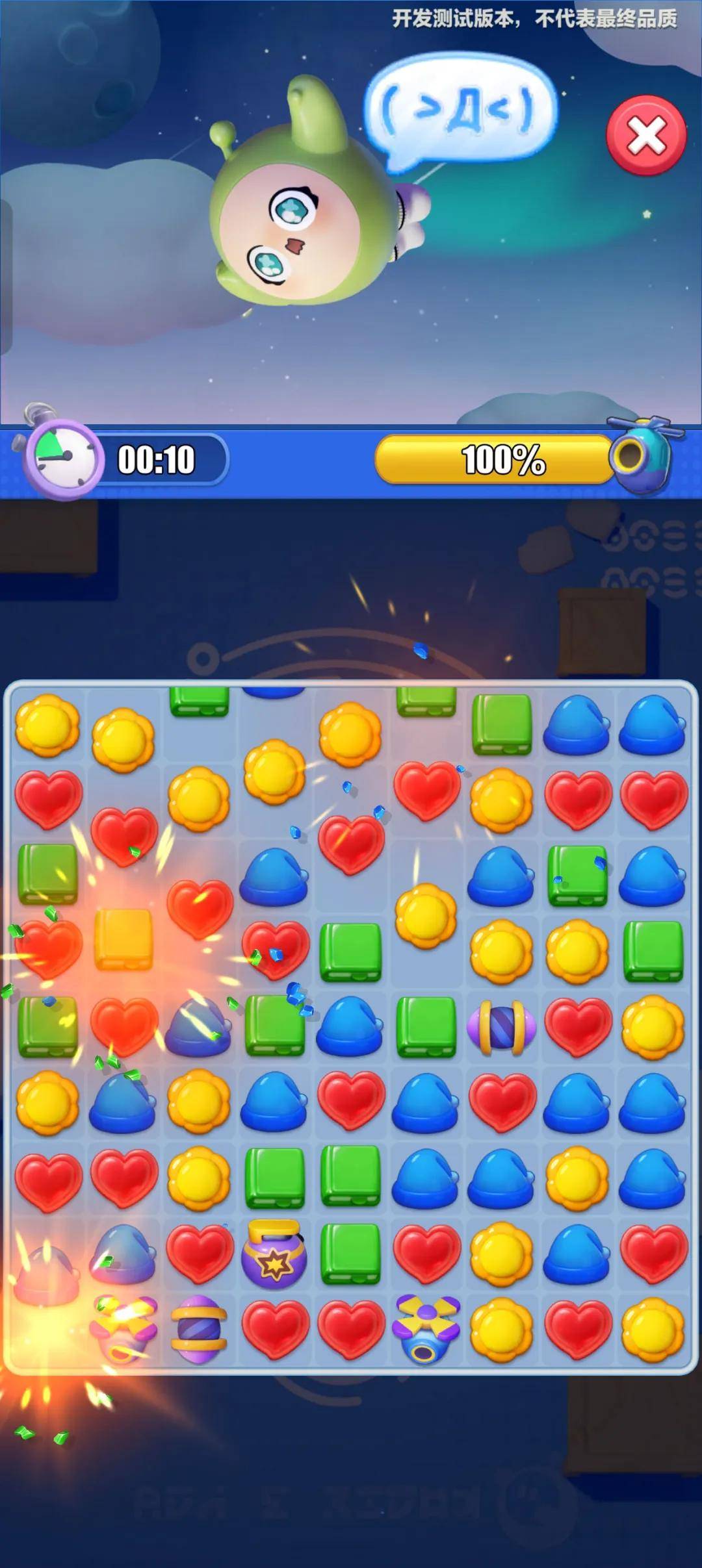This screenshot has width=702, height=1568.
Task: Trigger the sideways striped barrel between green square and heart
Action: pos(502,1028)
